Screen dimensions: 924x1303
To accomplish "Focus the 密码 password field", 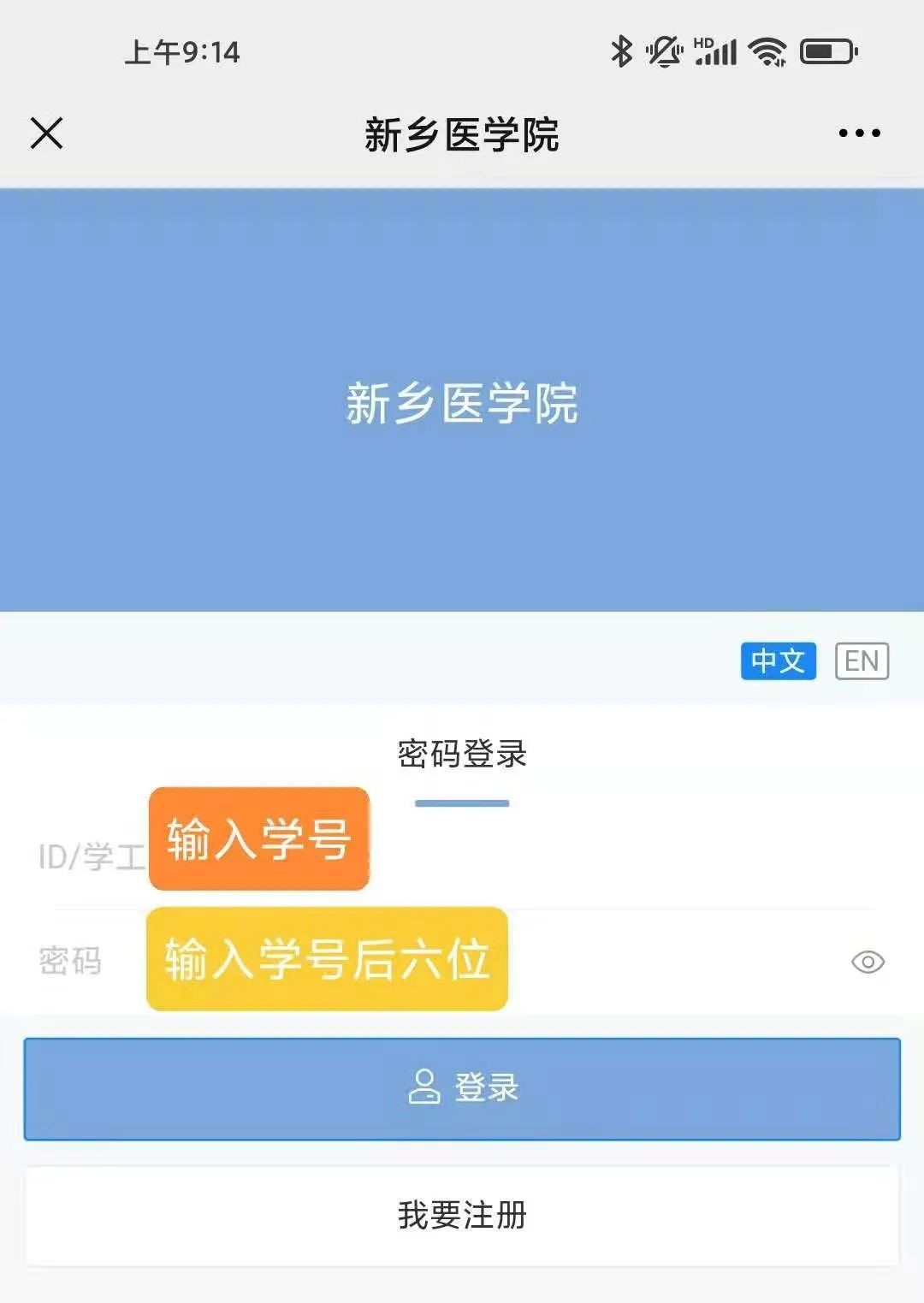I will [650, 961].
